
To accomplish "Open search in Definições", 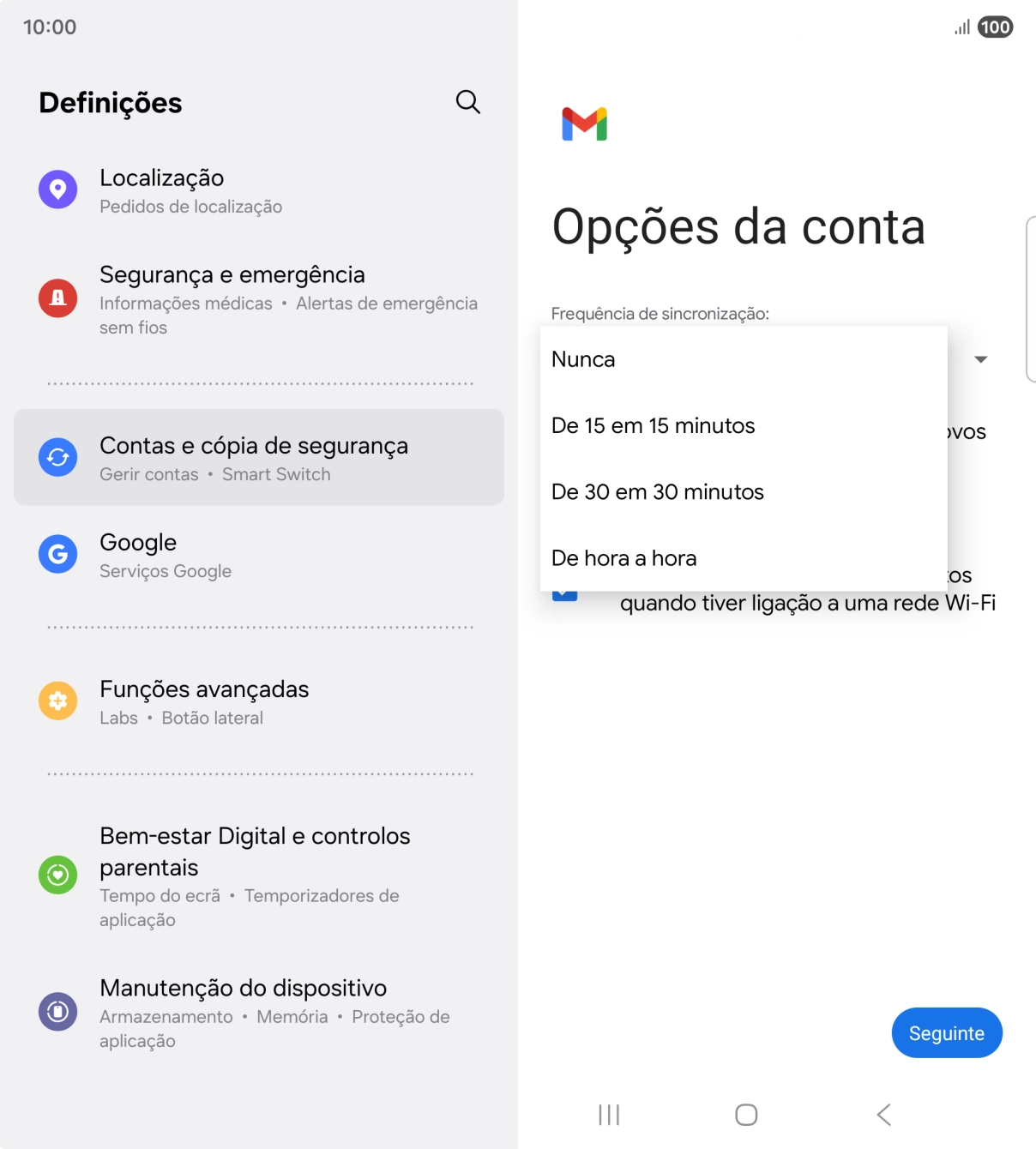I will pyautogui.click(x=467, y=101).
